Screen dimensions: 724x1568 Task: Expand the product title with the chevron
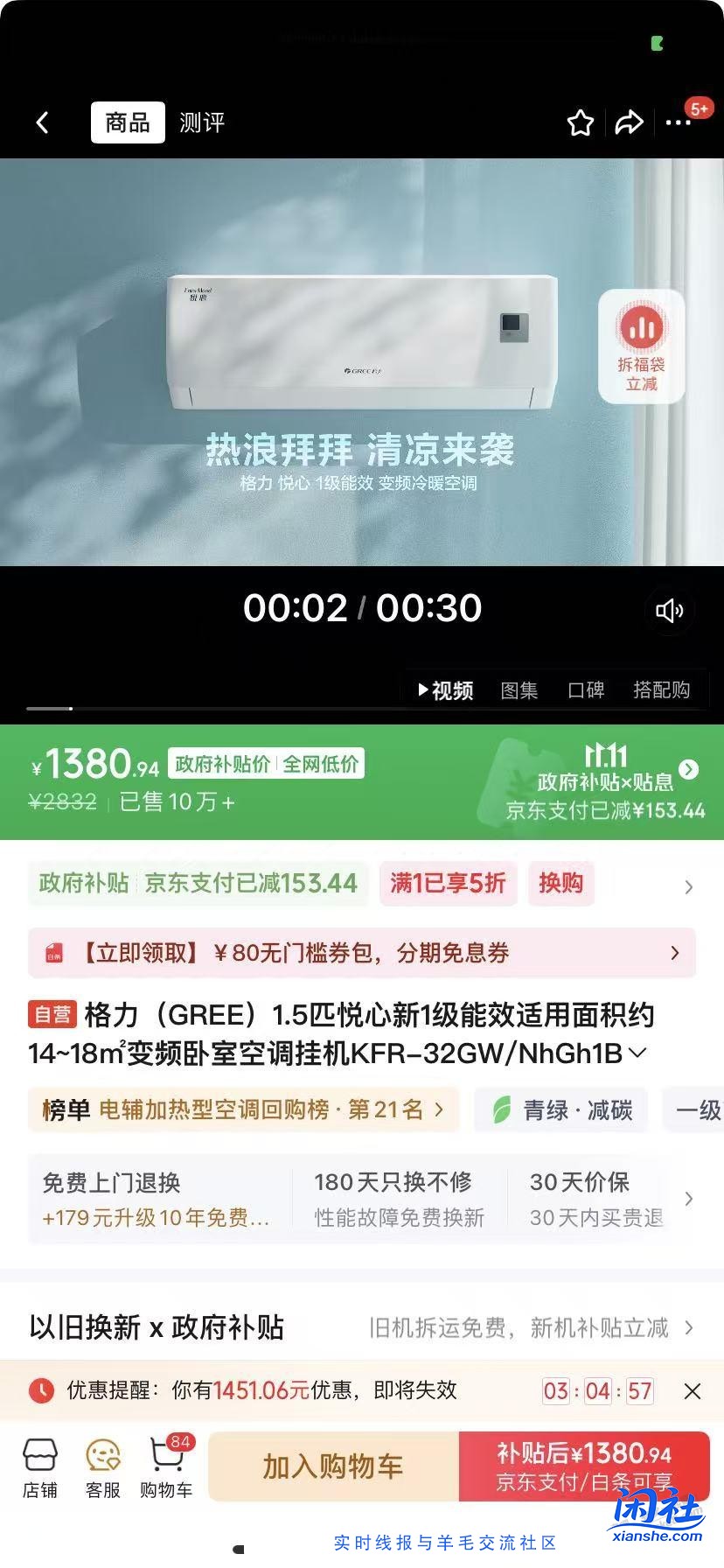pyautogui.click(x=641, y=1053)
